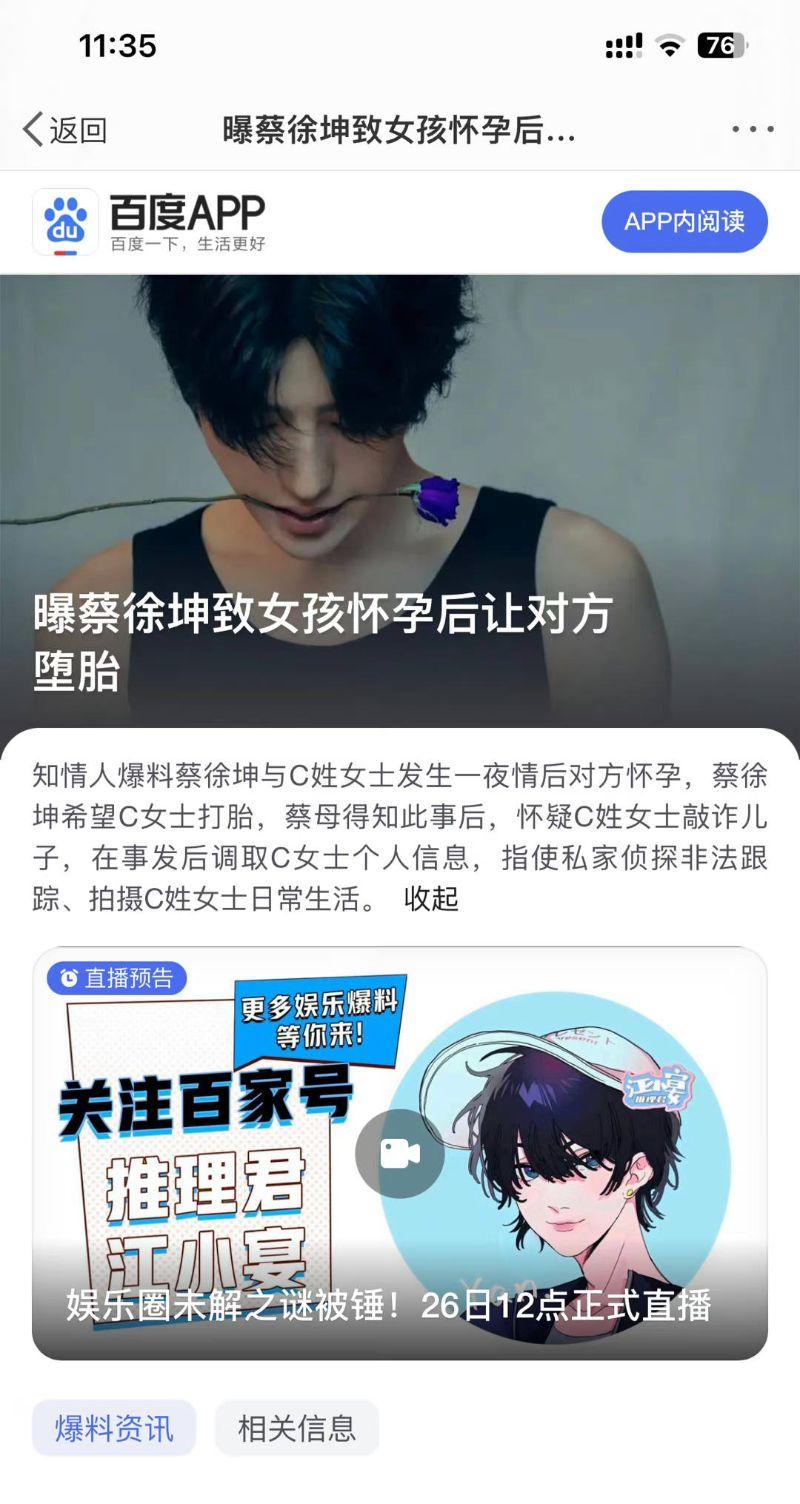Go back using the 返回 button
This screenshot has width=800, height=1504.
tap(65, 130)
